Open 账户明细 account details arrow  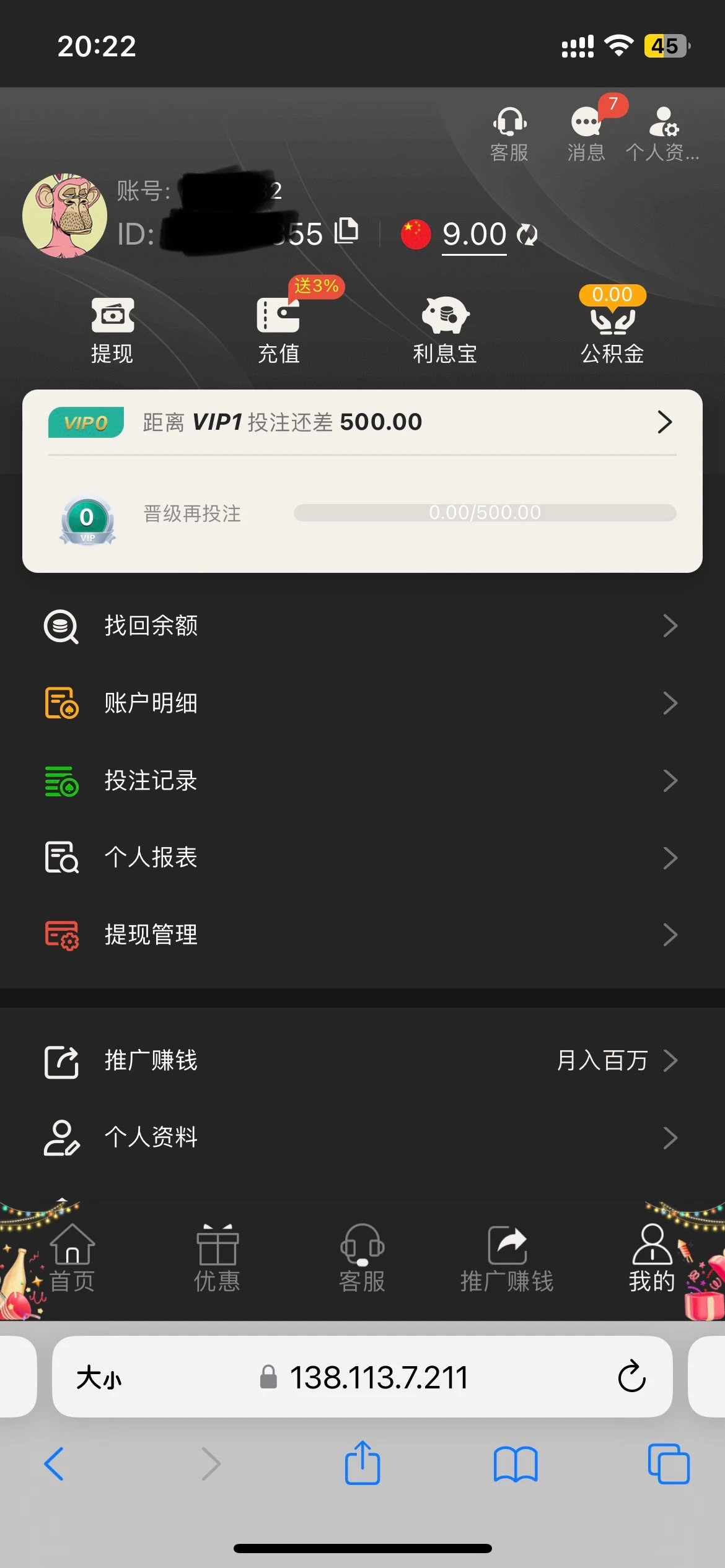pos(671,703)
